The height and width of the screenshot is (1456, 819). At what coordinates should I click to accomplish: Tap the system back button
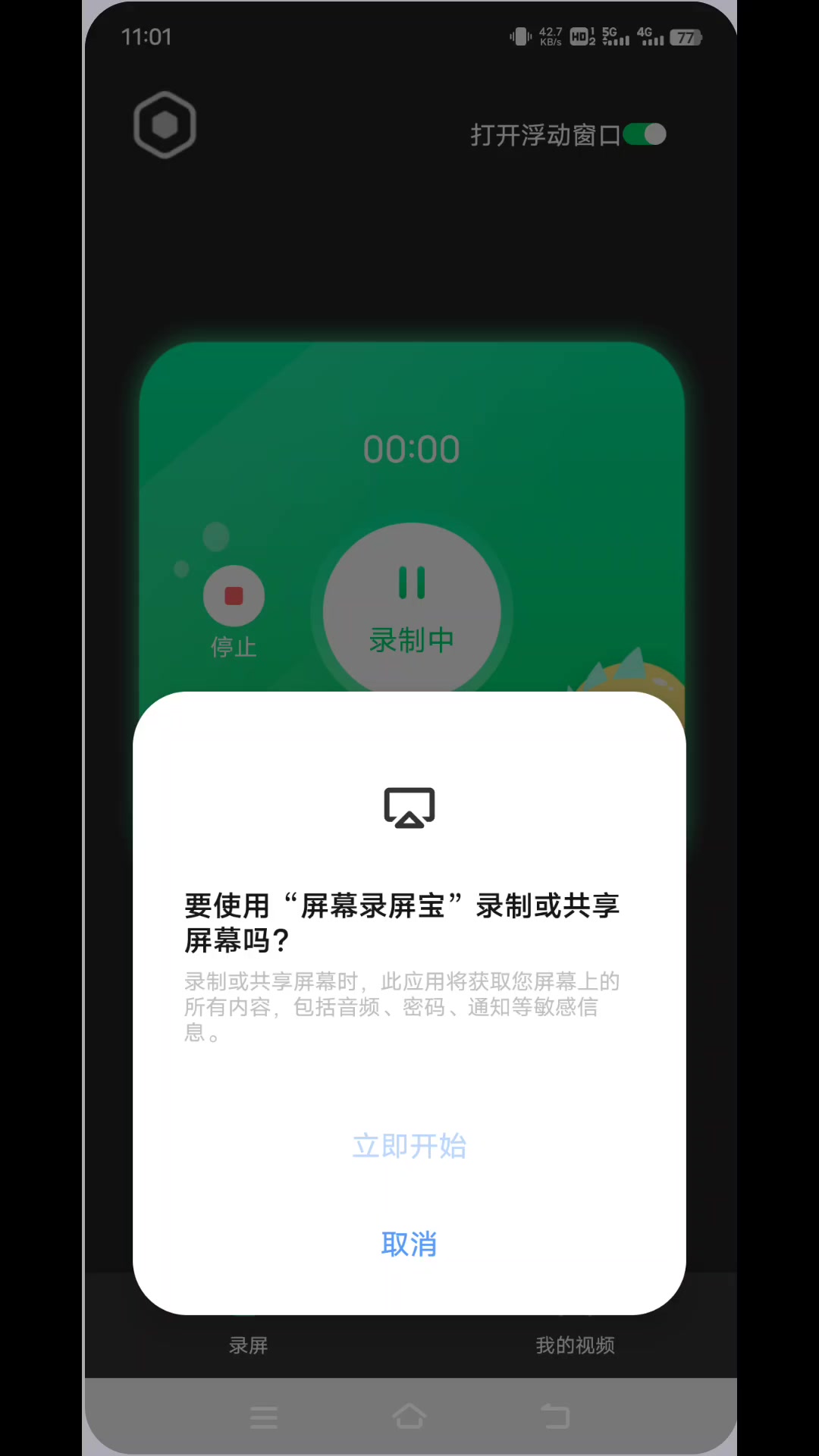click(x=554, y=1416)
